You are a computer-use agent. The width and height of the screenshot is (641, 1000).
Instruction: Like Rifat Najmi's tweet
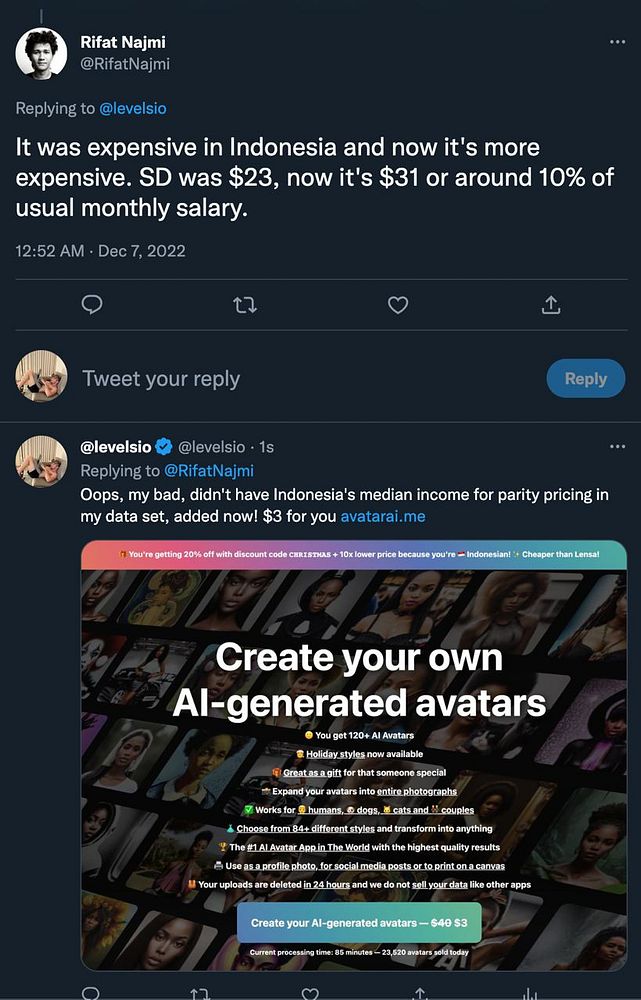click(x=398, y=305)
